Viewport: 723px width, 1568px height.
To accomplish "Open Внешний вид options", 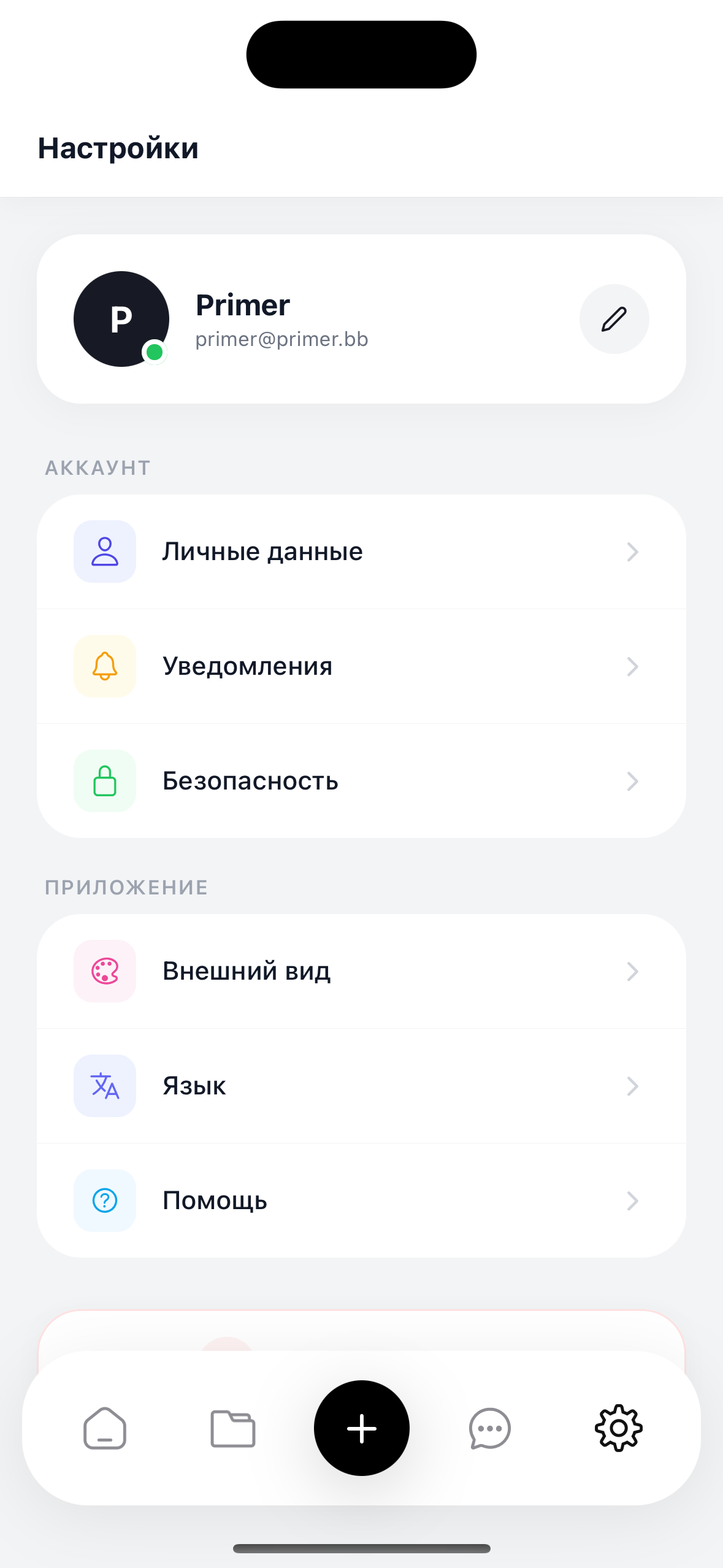I will click(361, 971).
